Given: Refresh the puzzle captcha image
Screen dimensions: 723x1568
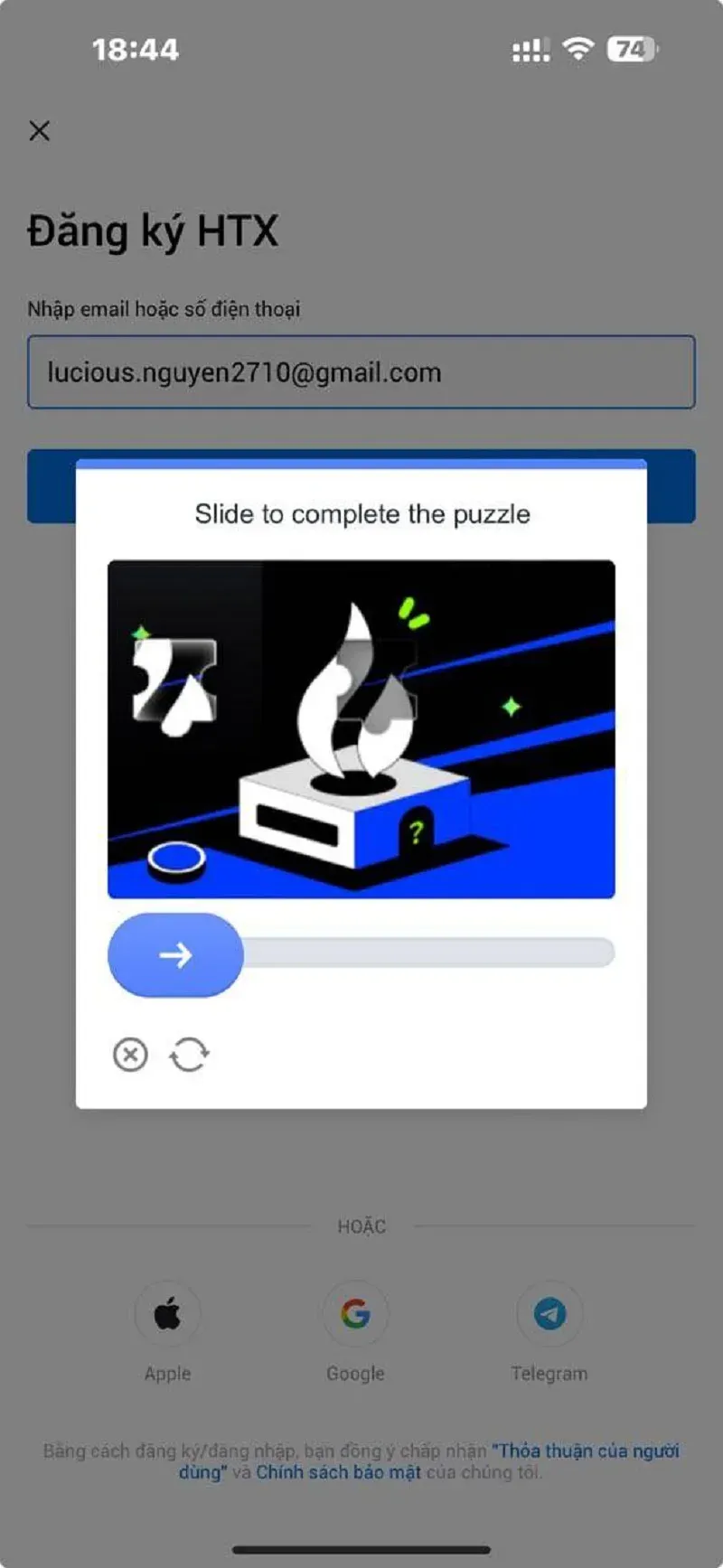Looking at the screenshot, I should tap(189, 1054).
